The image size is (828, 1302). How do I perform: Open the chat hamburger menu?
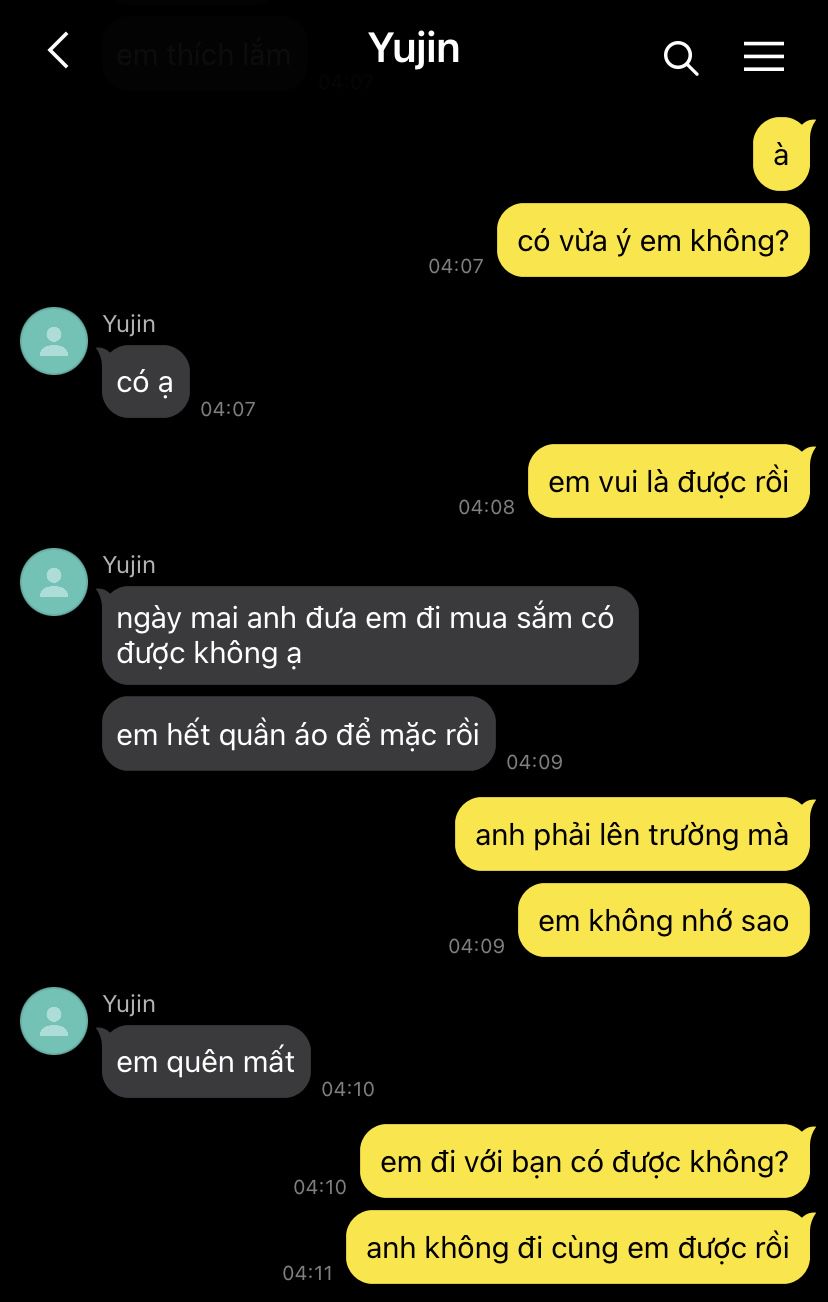pos(763,57)
